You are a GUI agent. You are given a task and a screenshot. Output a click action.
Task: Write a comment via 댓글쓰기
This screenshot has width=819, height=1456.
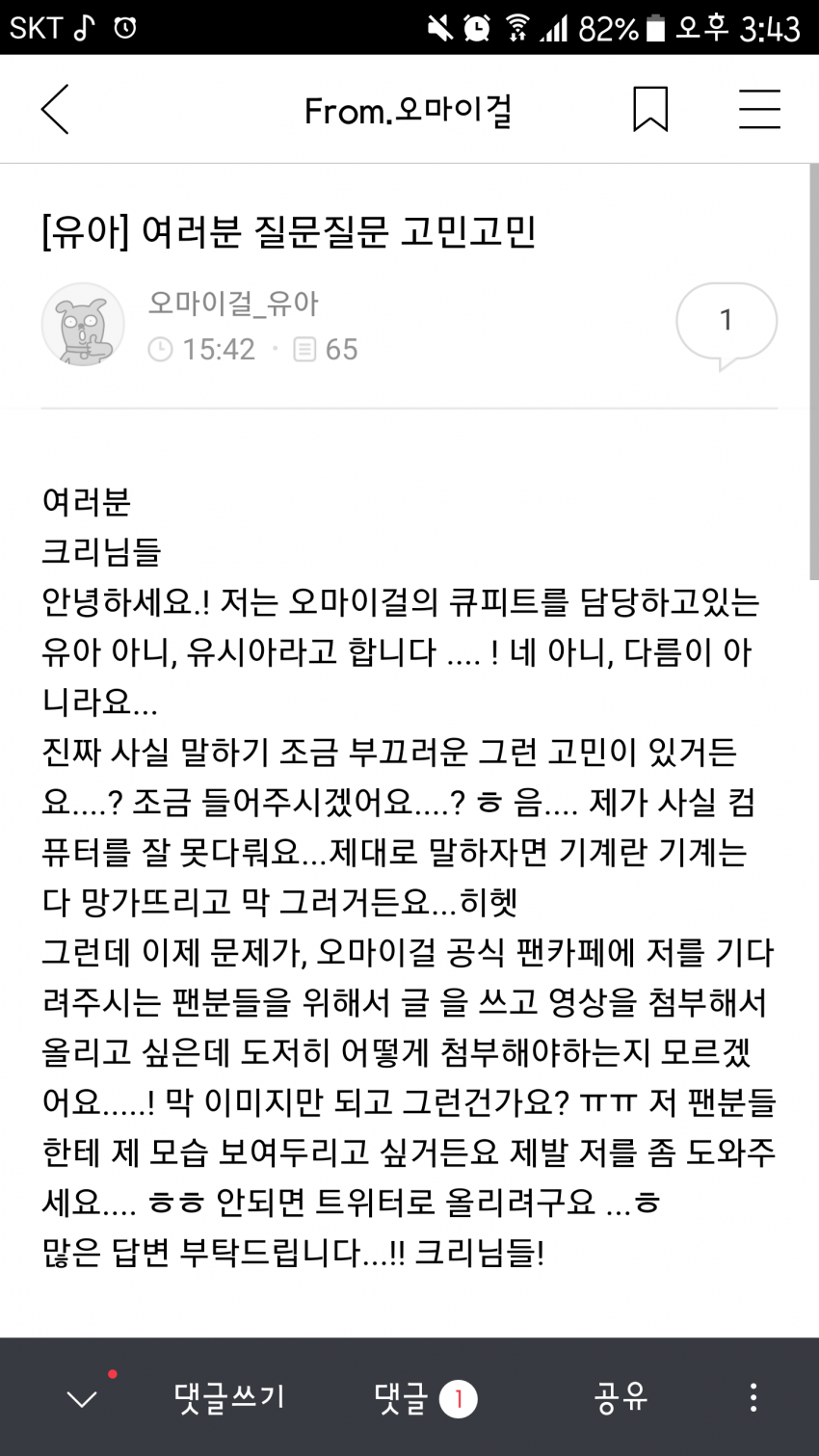(x=229, y=1396)
